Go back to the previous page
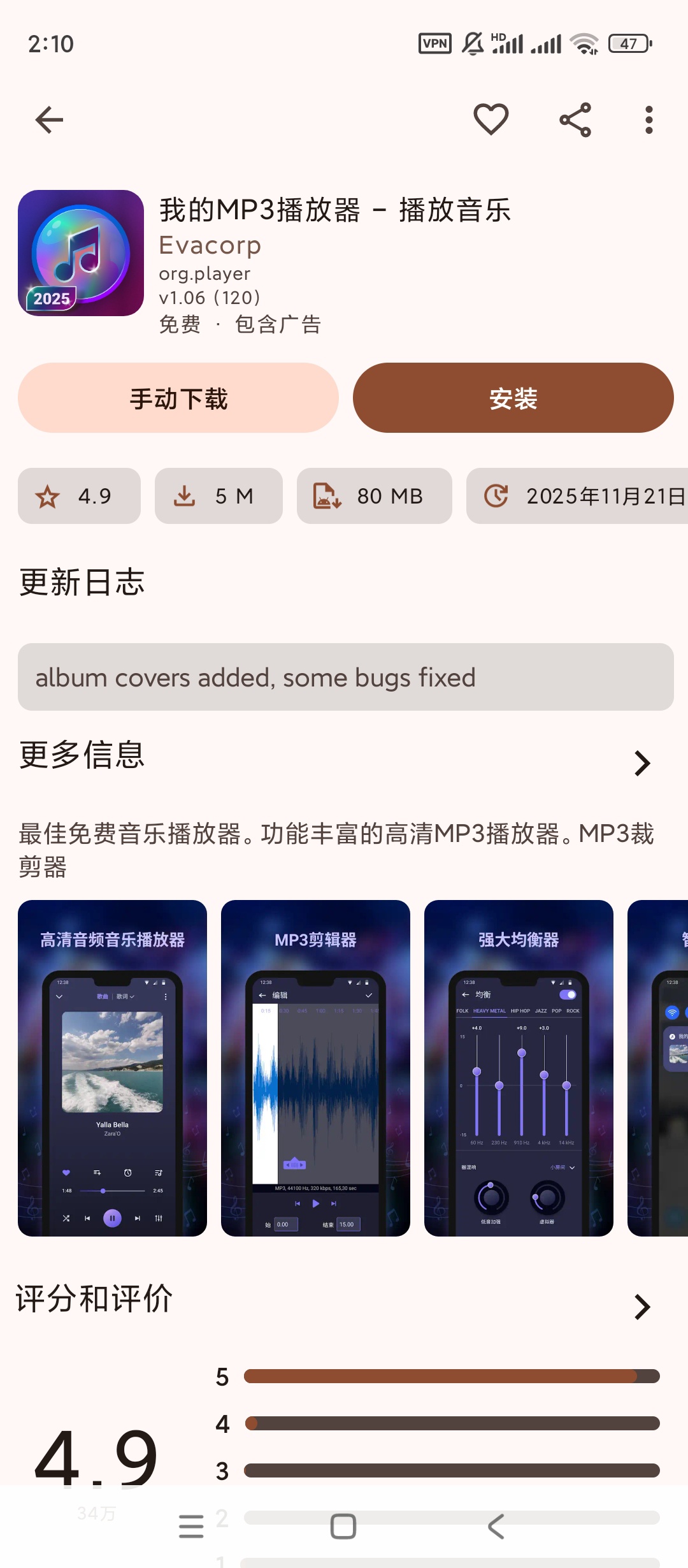 [x=49, y=120]
